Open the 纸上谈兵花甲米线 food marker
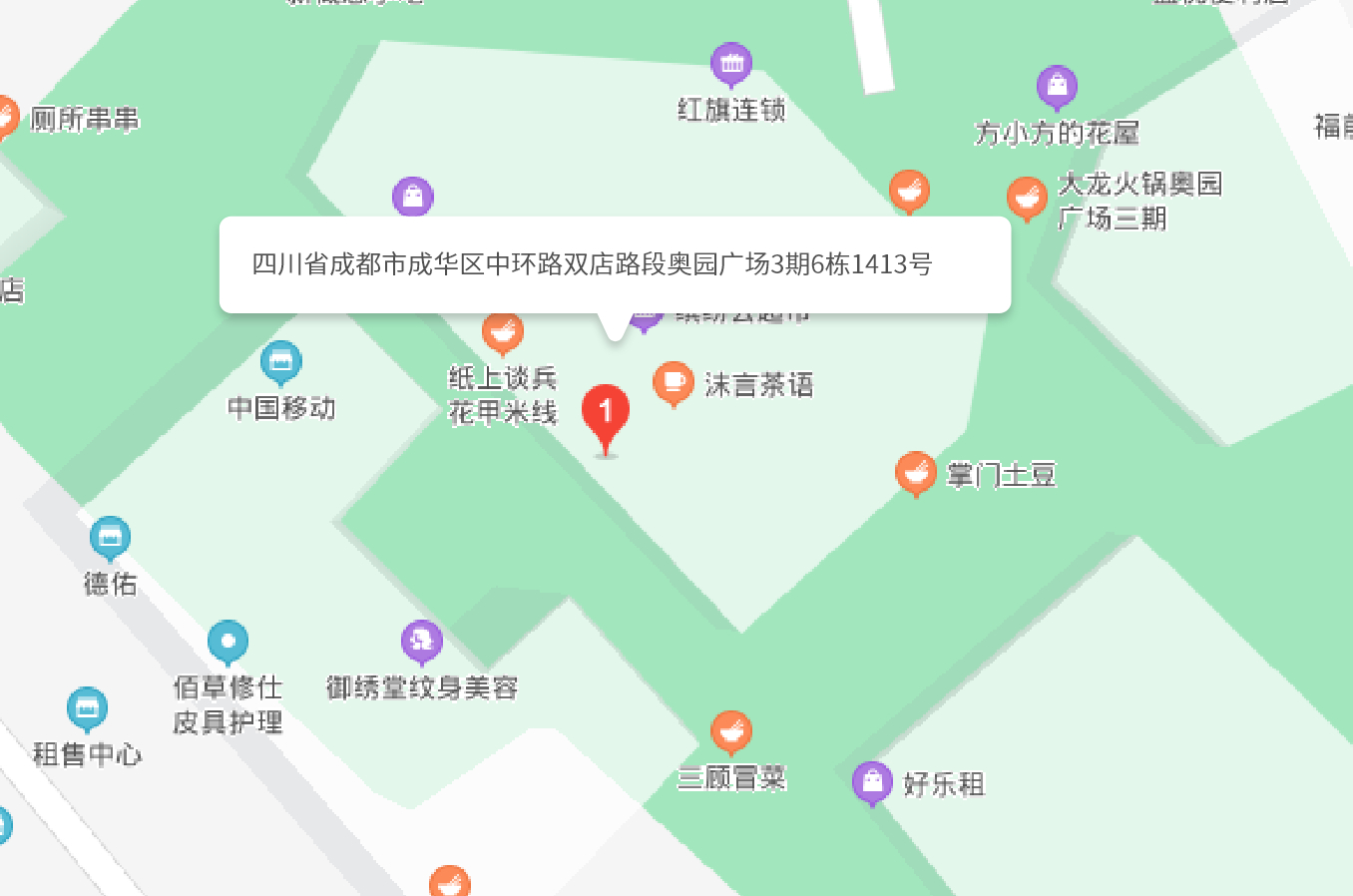1353x896 pixels. (x=503, y=332)
